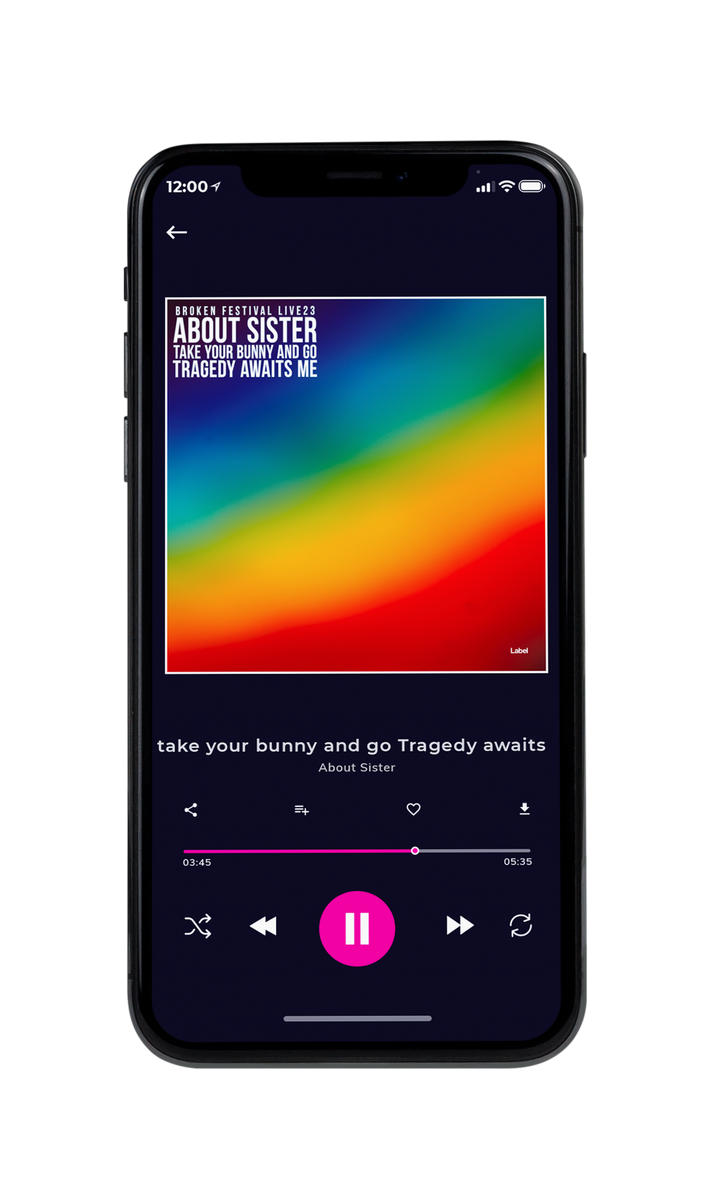Skip forward to the next track
This screenshot has height=1200, width=720.
point(460,926)
